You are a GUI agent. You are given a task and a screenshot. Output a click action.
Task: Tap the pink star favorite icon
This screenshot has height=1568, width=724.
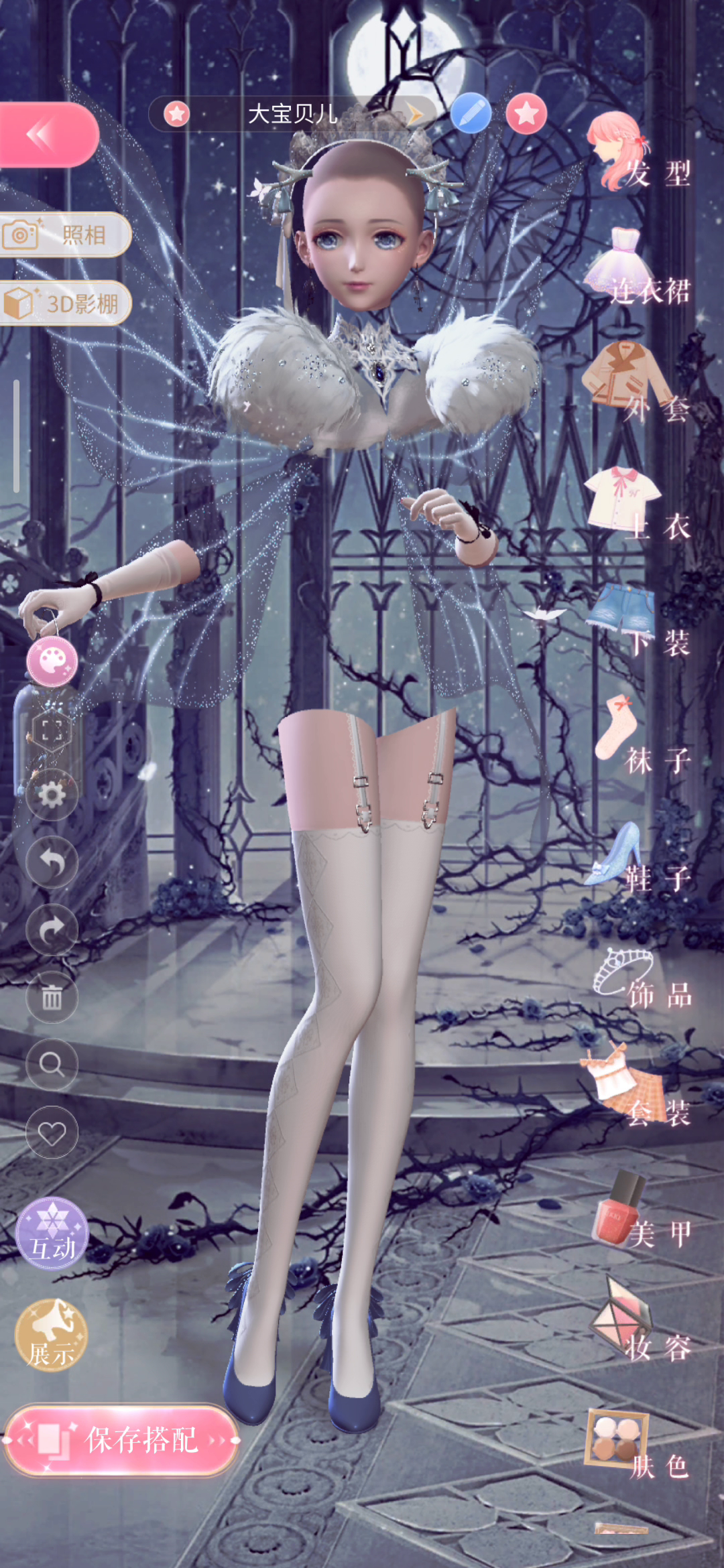coord(526,114)
